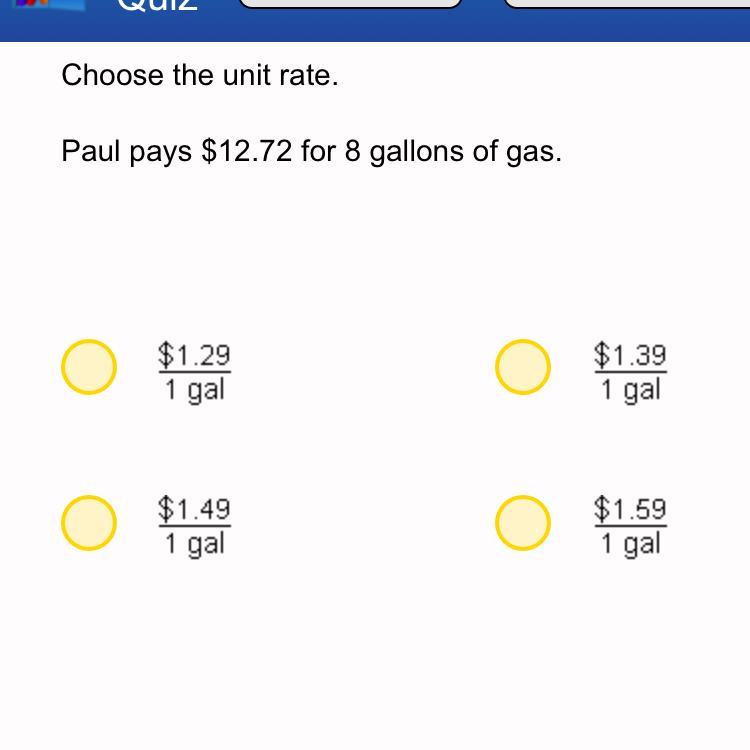The width and height of the screenshot is (750, 750).
Task: Pick $1.49 per gallon as the unit rate
Action: (x=89, y=523)
